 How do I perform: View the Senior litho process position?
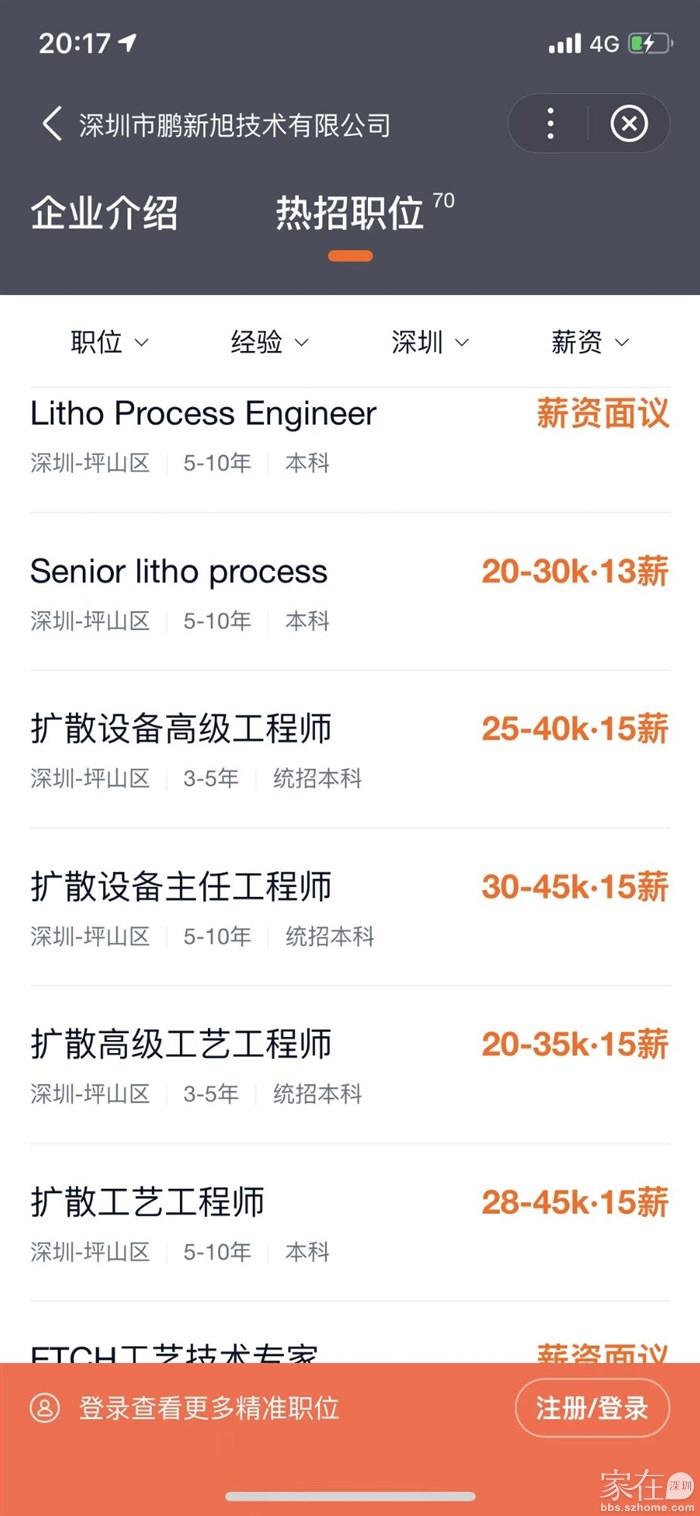[180, 572]
